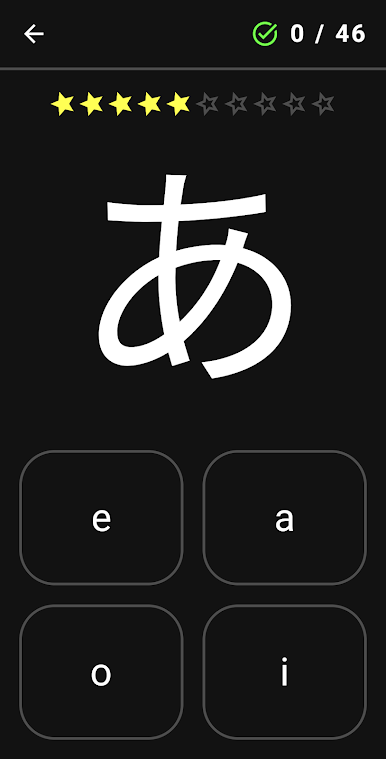Choose answer "e"

coord(101,517)
